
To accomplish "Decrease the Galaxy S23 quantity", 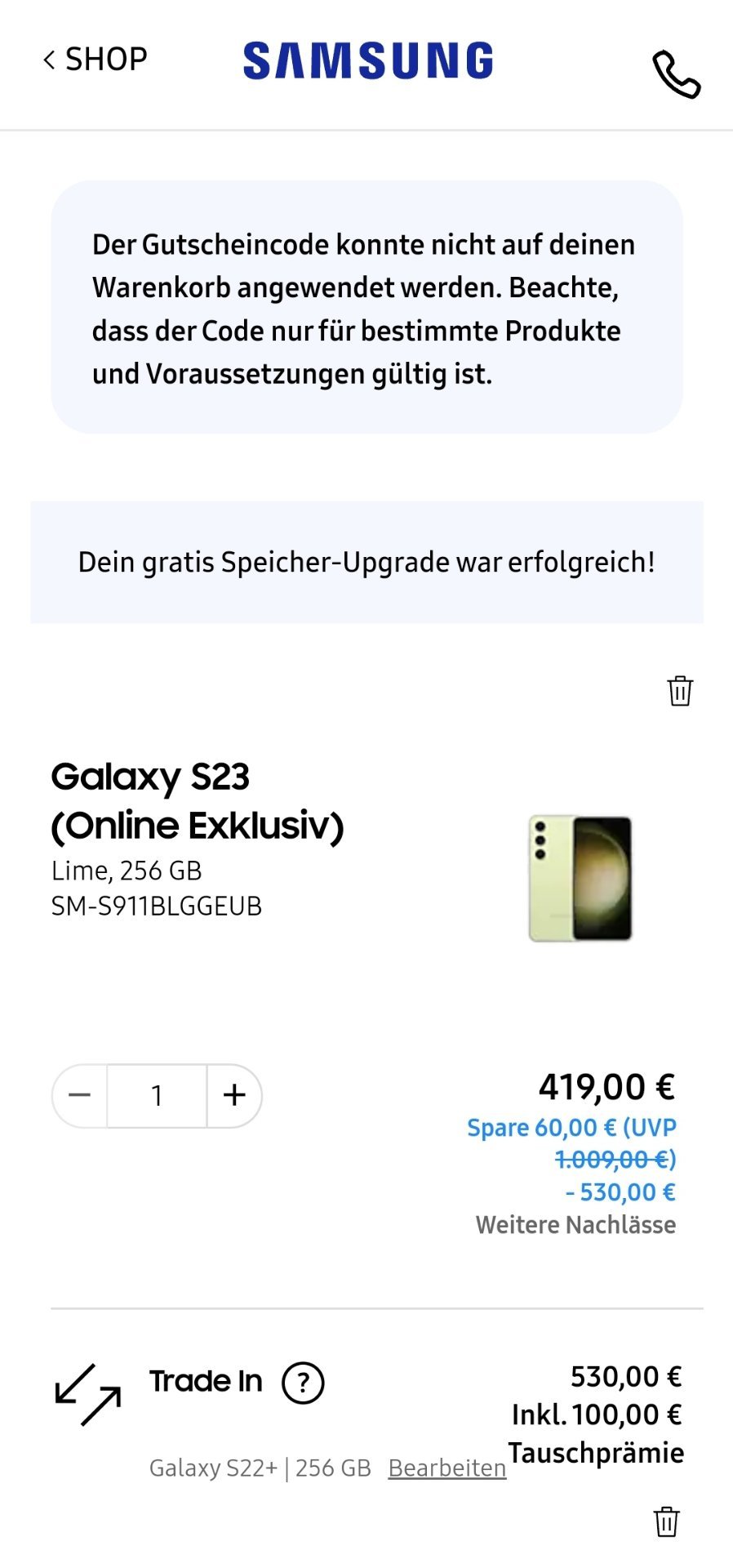I will (79, 1095).
